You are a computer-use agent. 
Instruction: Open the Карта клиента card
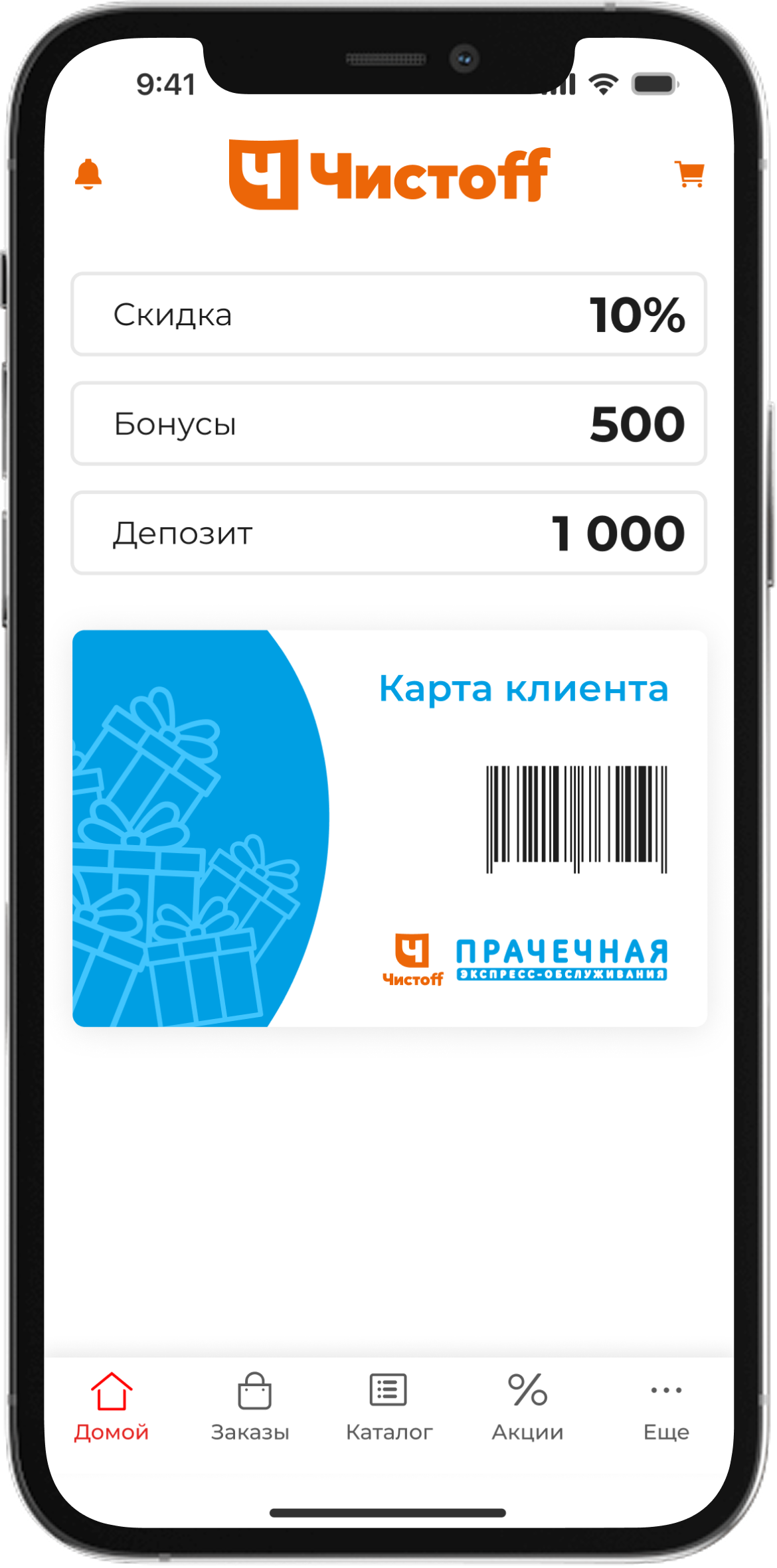[390, 828]
